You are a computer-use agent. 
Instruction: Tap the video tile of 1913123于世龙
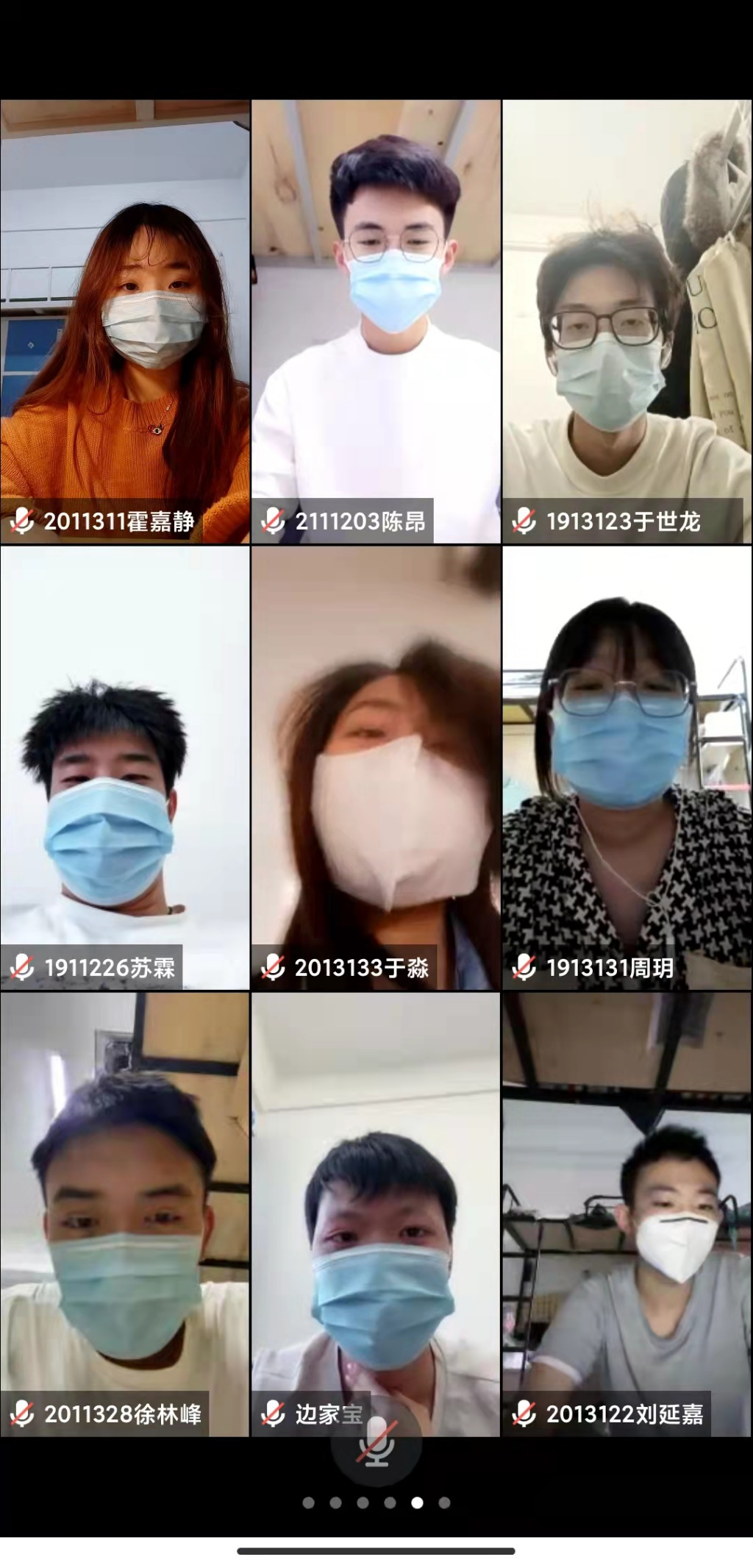627,322
